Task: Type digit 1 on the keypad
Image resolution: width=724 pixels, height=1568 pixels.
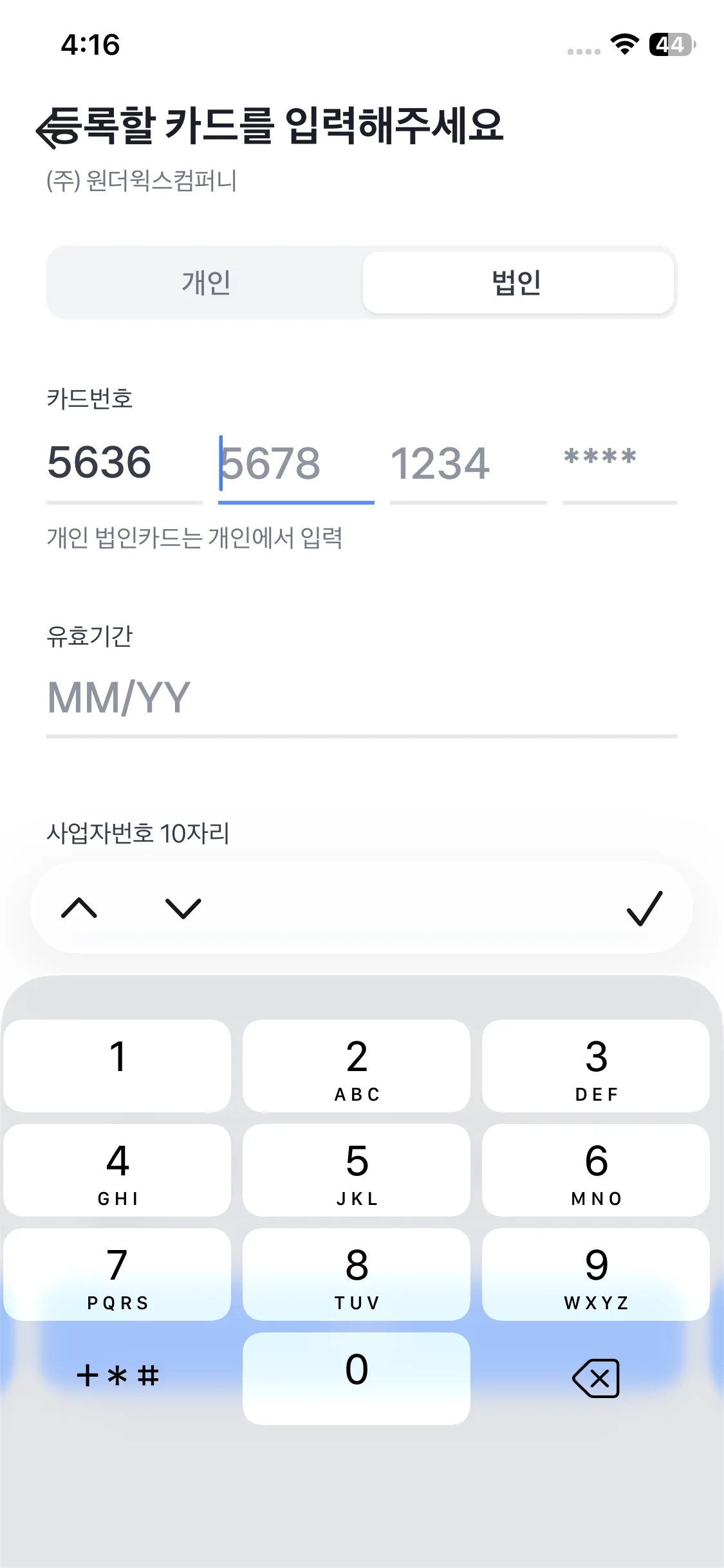Action: [117, 1066]
